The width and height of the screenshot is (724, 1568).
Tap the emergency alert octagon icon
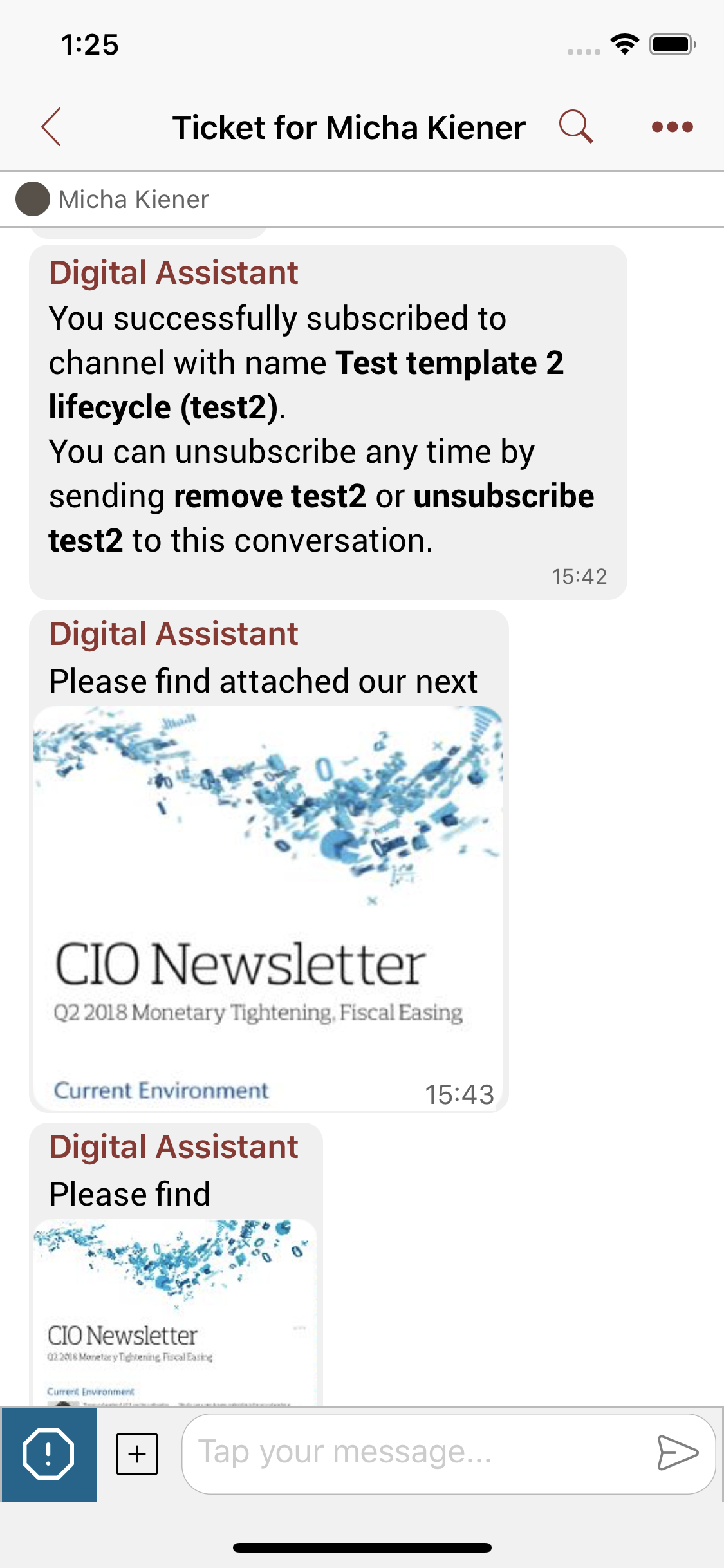(x=49, y=1452)
